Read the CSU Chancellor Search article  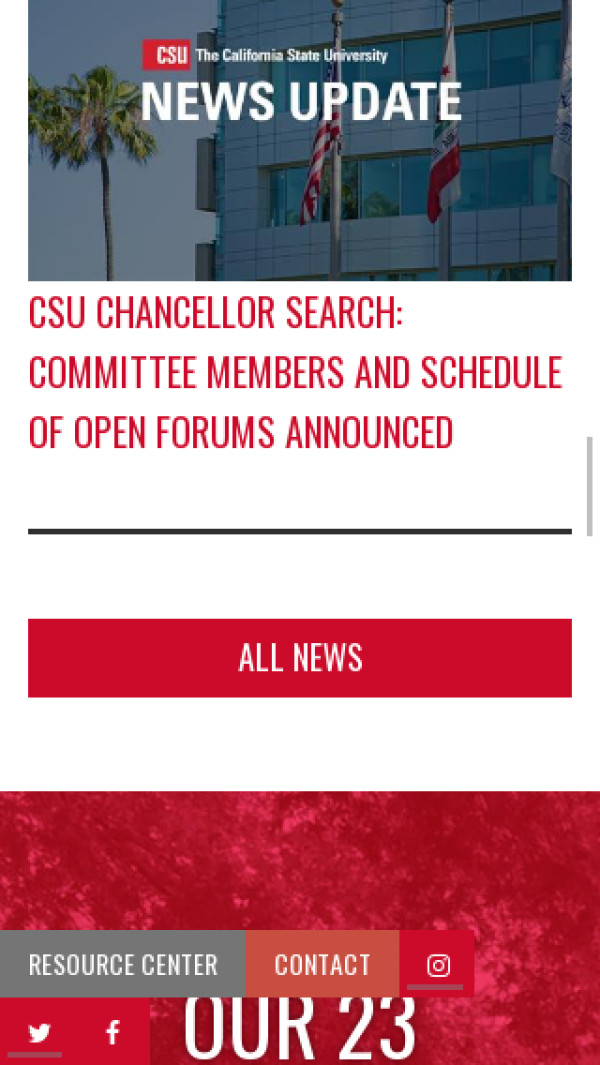point(295,373)
